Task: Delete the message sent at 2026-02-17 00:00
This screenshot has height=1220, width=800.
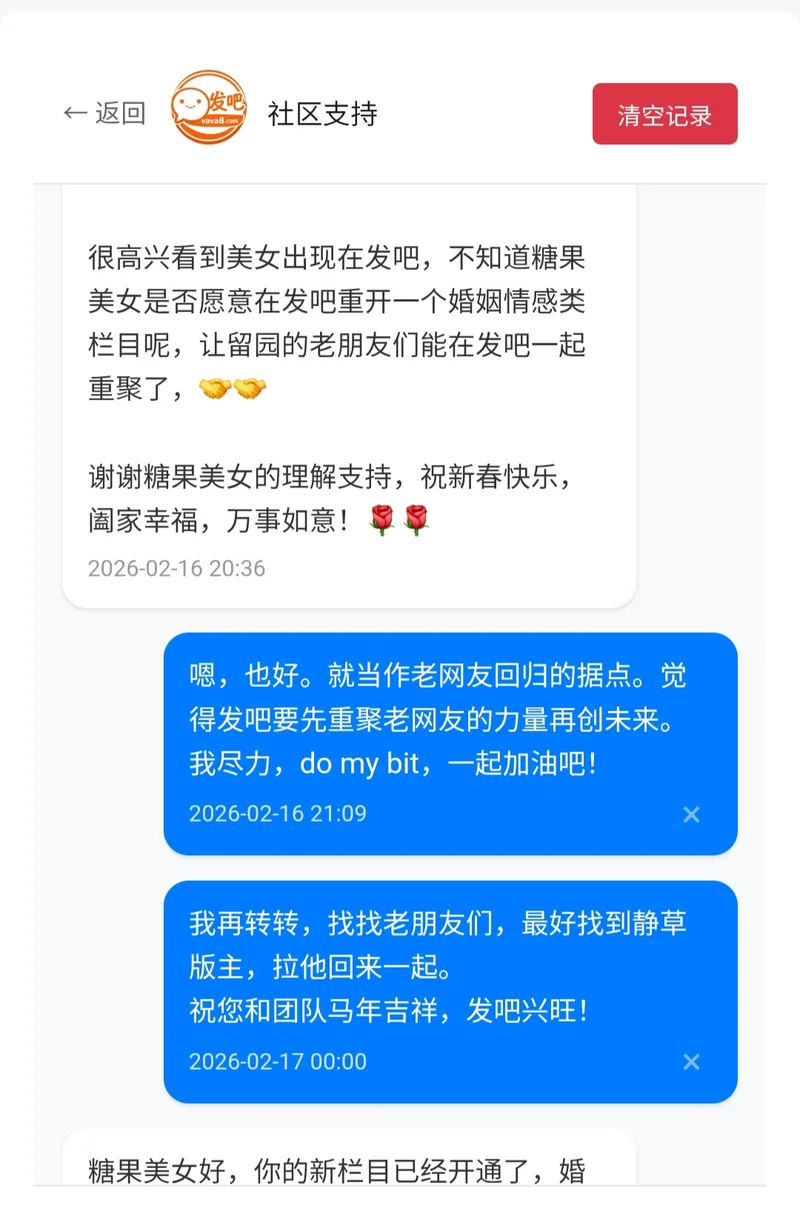Action: (691, 1062)
